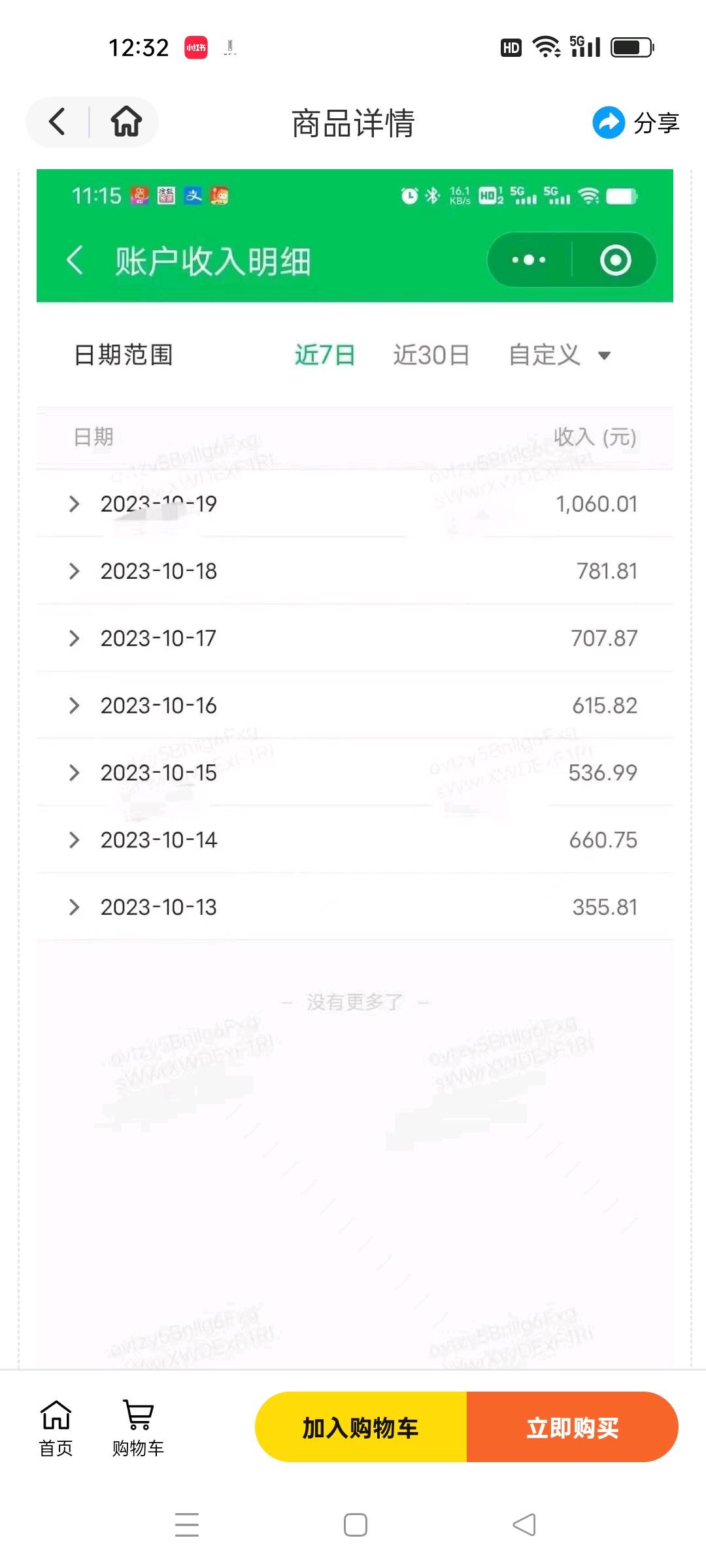Buy now with 立即购买
Image resolution: width=706 pixels, height=1568 pixels.
(573, 1428)
